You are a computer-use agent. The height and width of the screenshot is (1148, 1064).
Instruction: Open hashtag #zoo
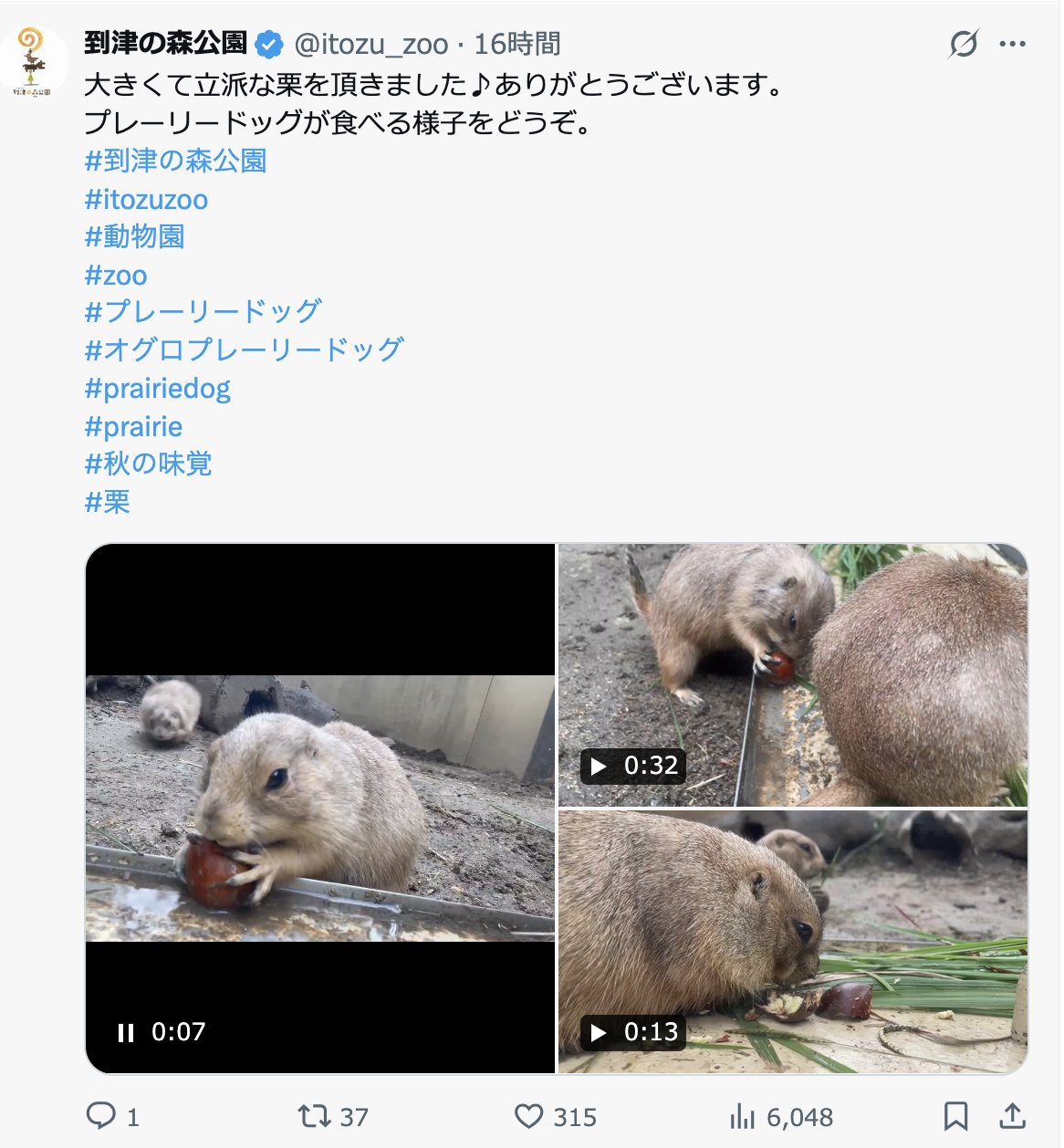[116, 276]
